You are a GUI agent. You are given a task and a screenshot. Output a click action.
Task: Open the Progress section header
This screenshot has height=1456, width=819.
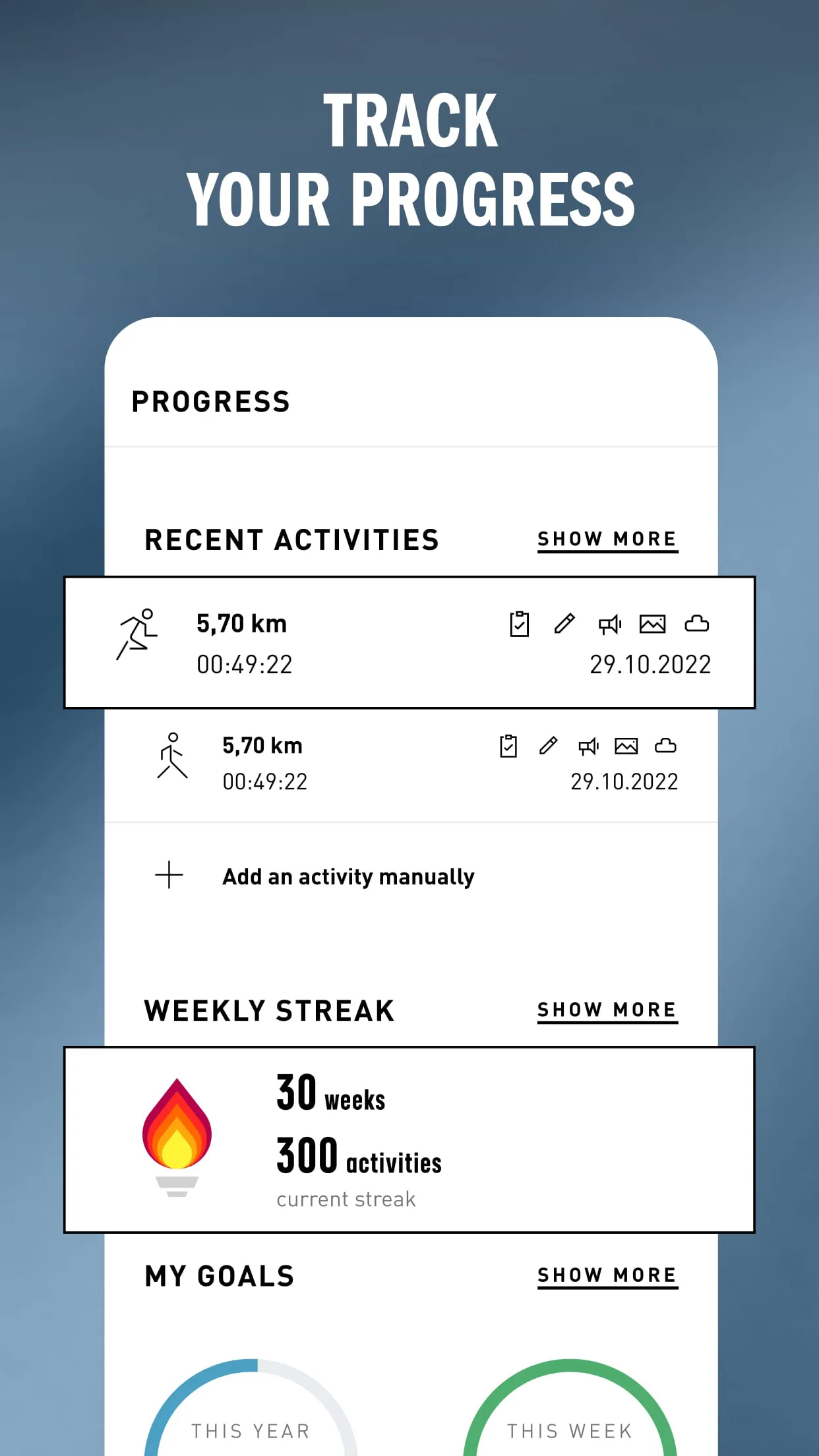point(211,400)
